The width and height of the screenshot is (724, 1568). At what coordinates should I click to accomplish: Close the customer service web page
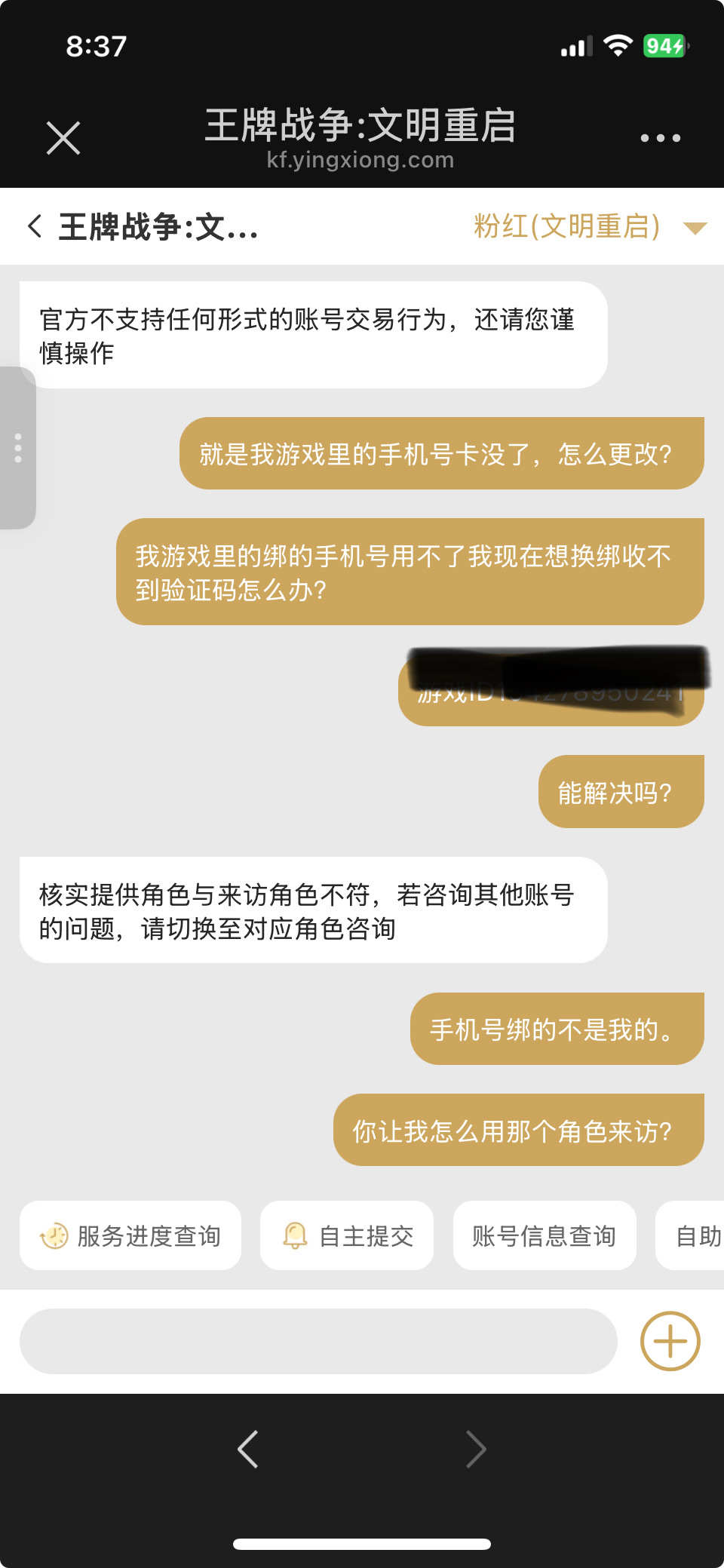[63, 138]
